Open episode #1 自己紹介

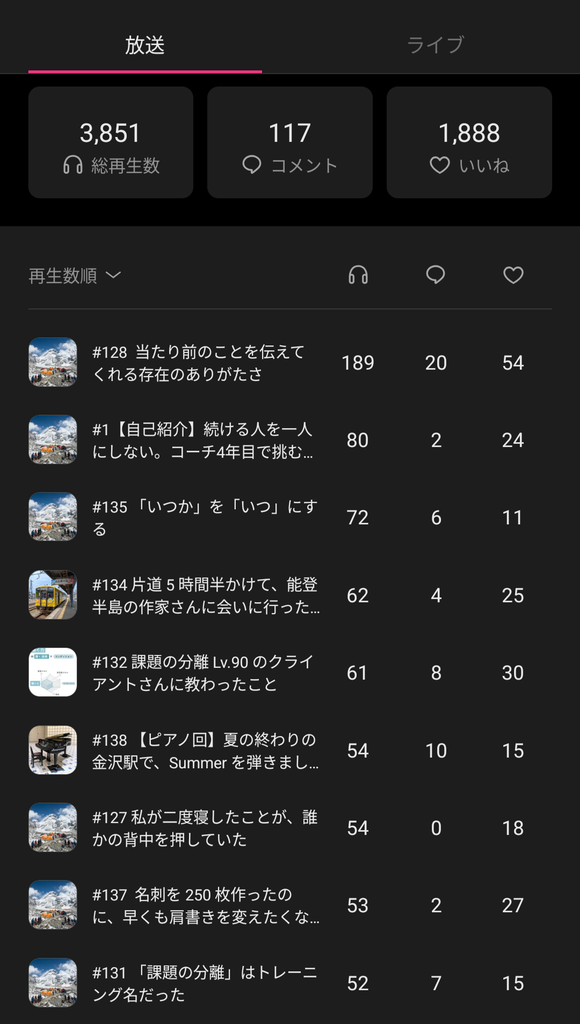[290, 440]
